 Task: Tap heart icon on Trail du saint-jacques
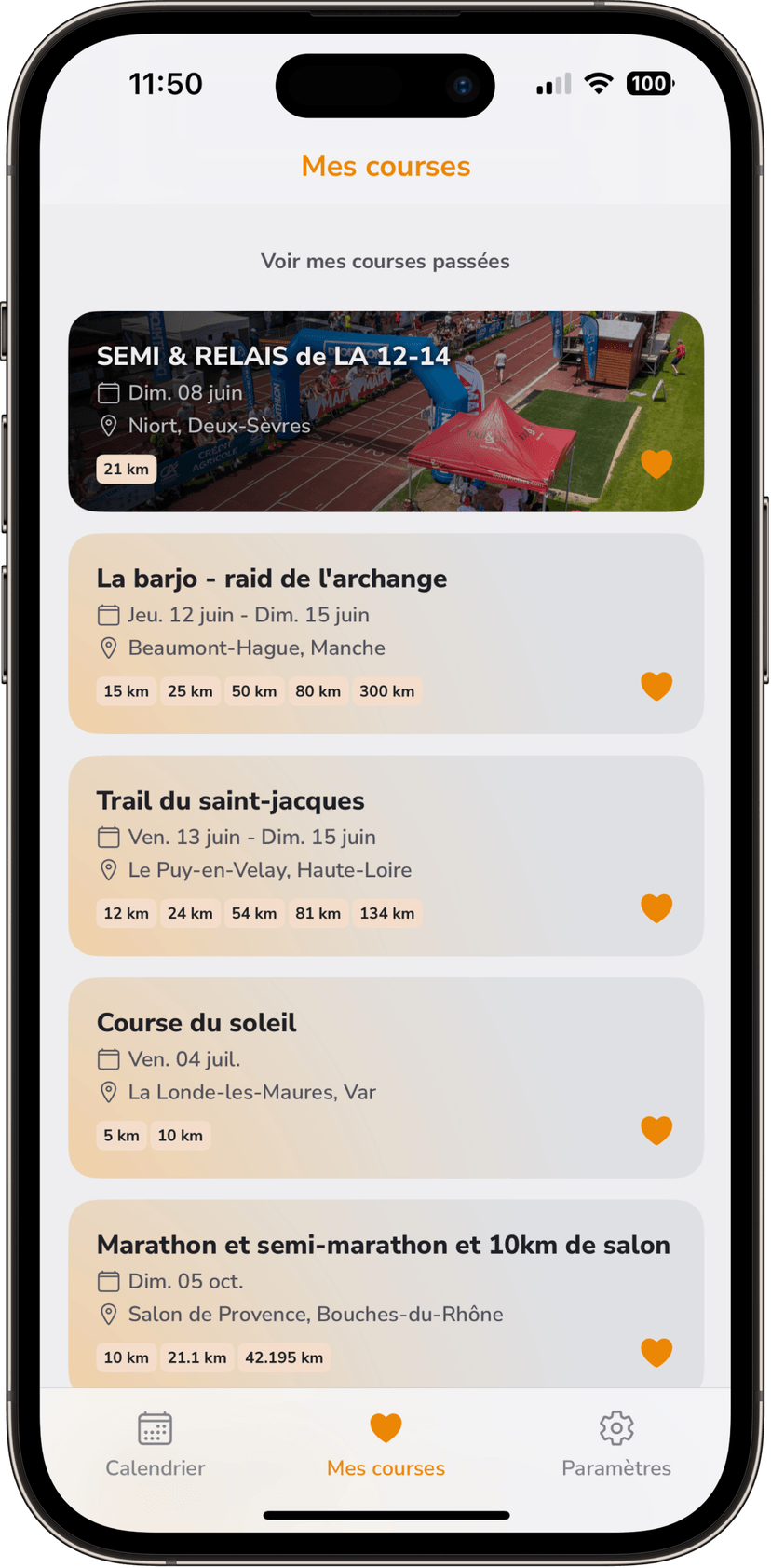656,907
